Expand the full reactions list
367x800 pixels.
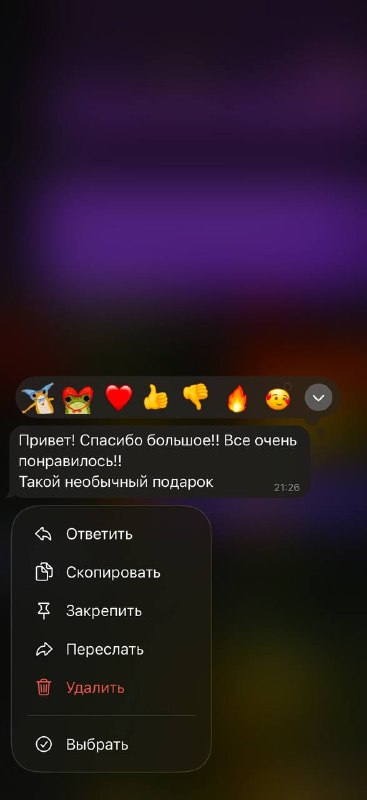319,397
